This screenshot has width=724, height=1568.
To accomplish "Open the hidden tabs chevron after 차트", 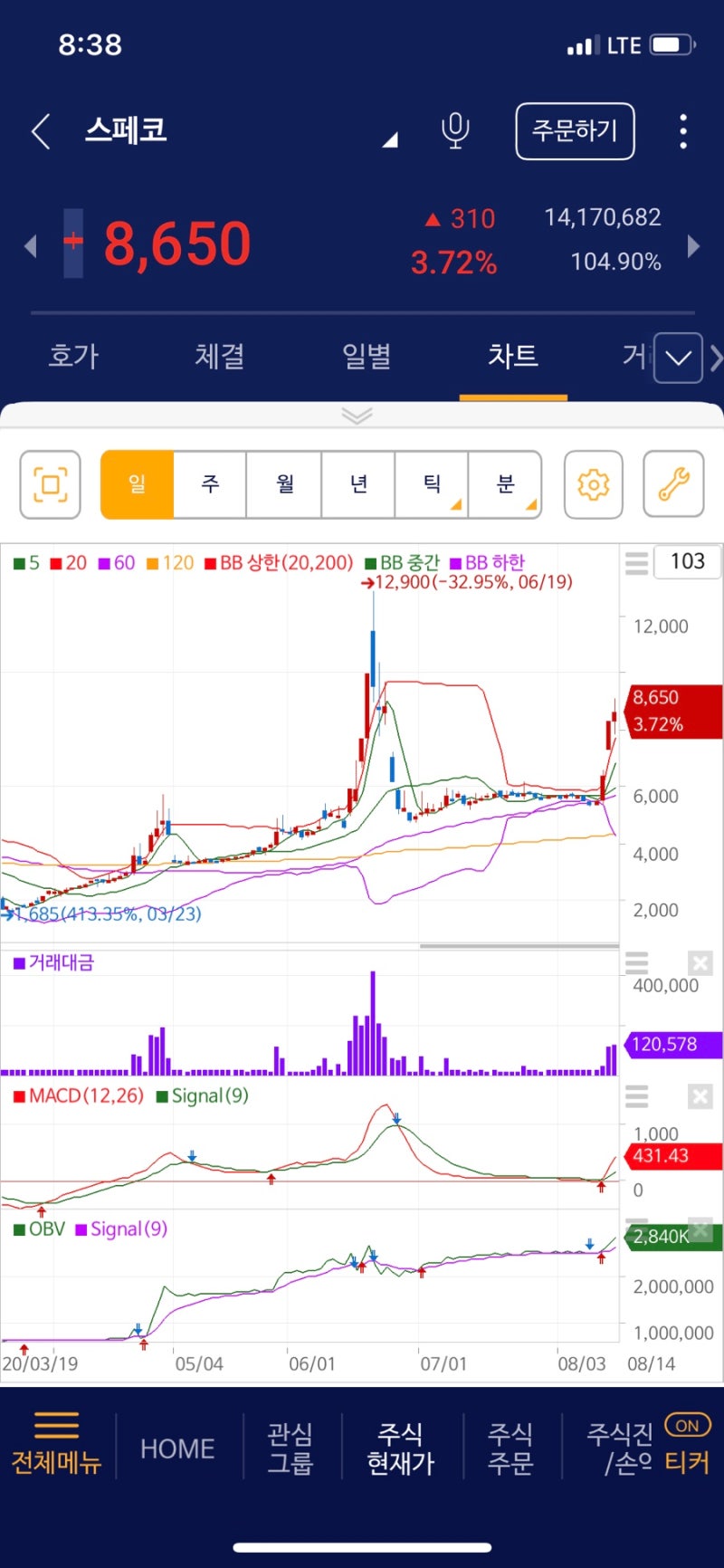I will point(678,358).
